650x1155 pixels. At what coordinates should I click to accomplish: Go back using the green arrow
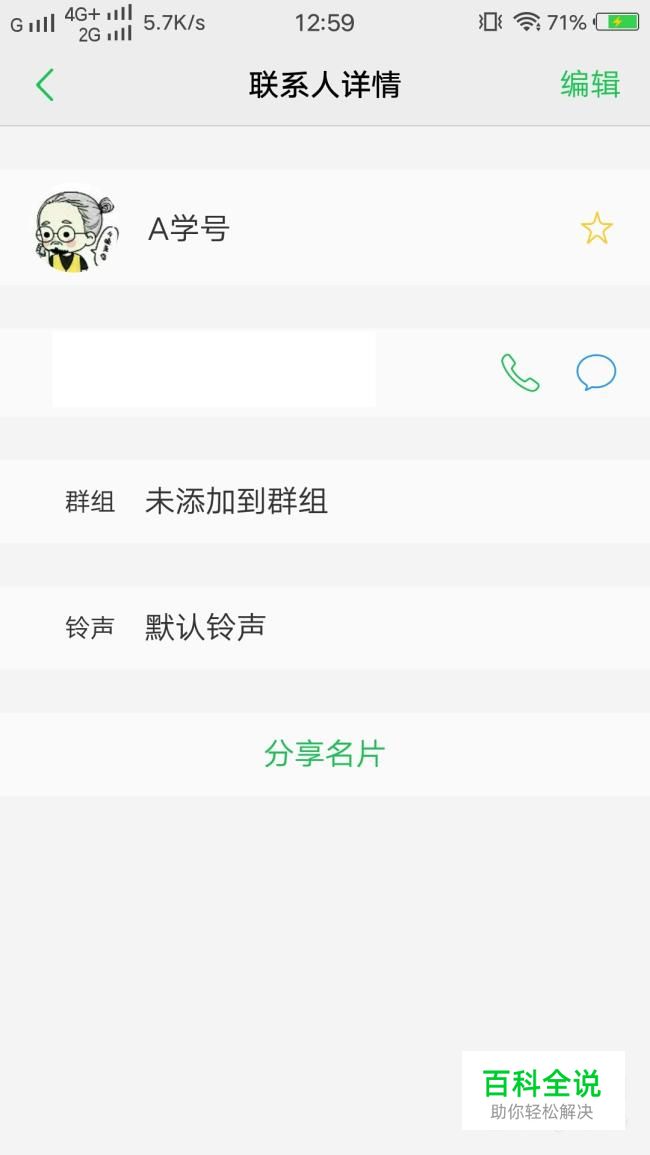point(45,85)
